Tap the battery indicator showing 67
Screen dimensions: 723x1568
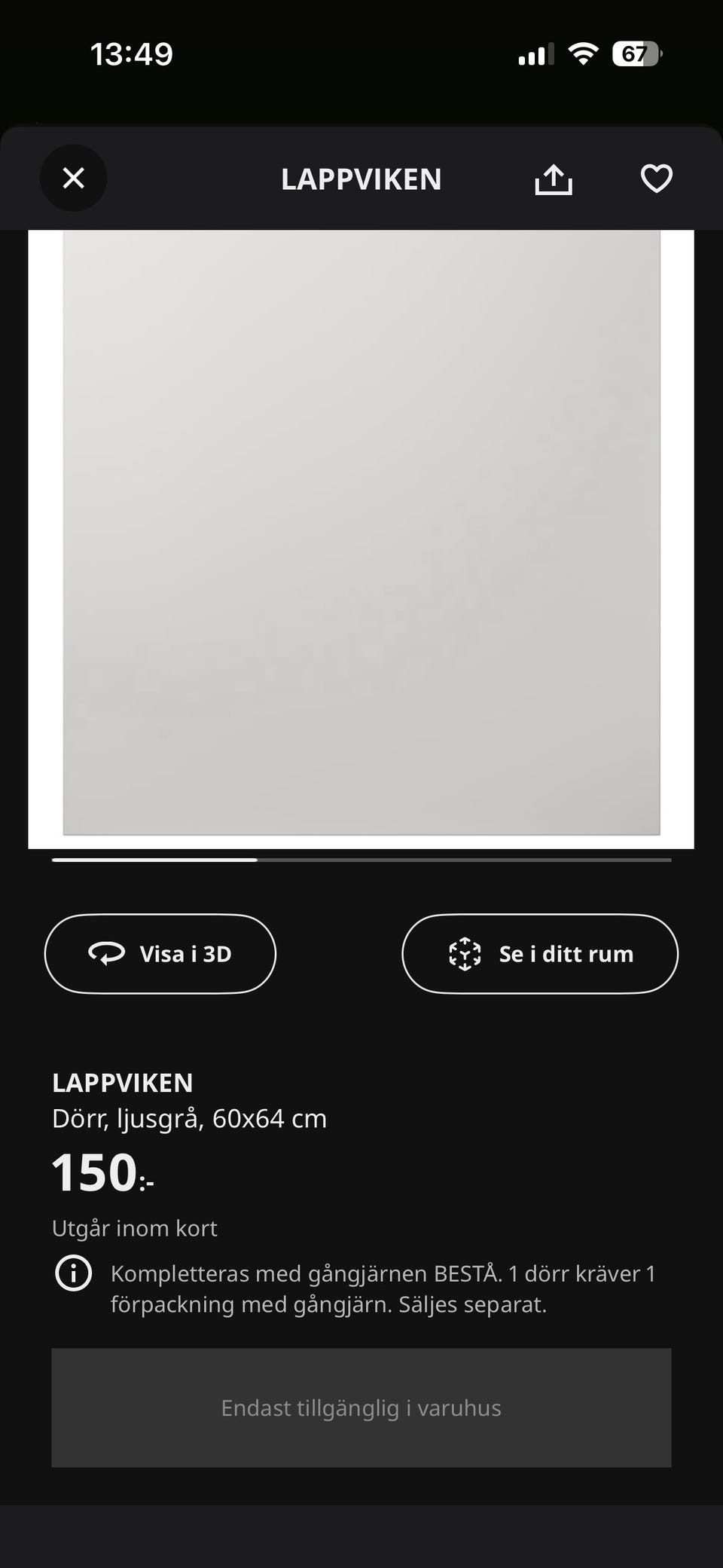(x=636, y=53)
